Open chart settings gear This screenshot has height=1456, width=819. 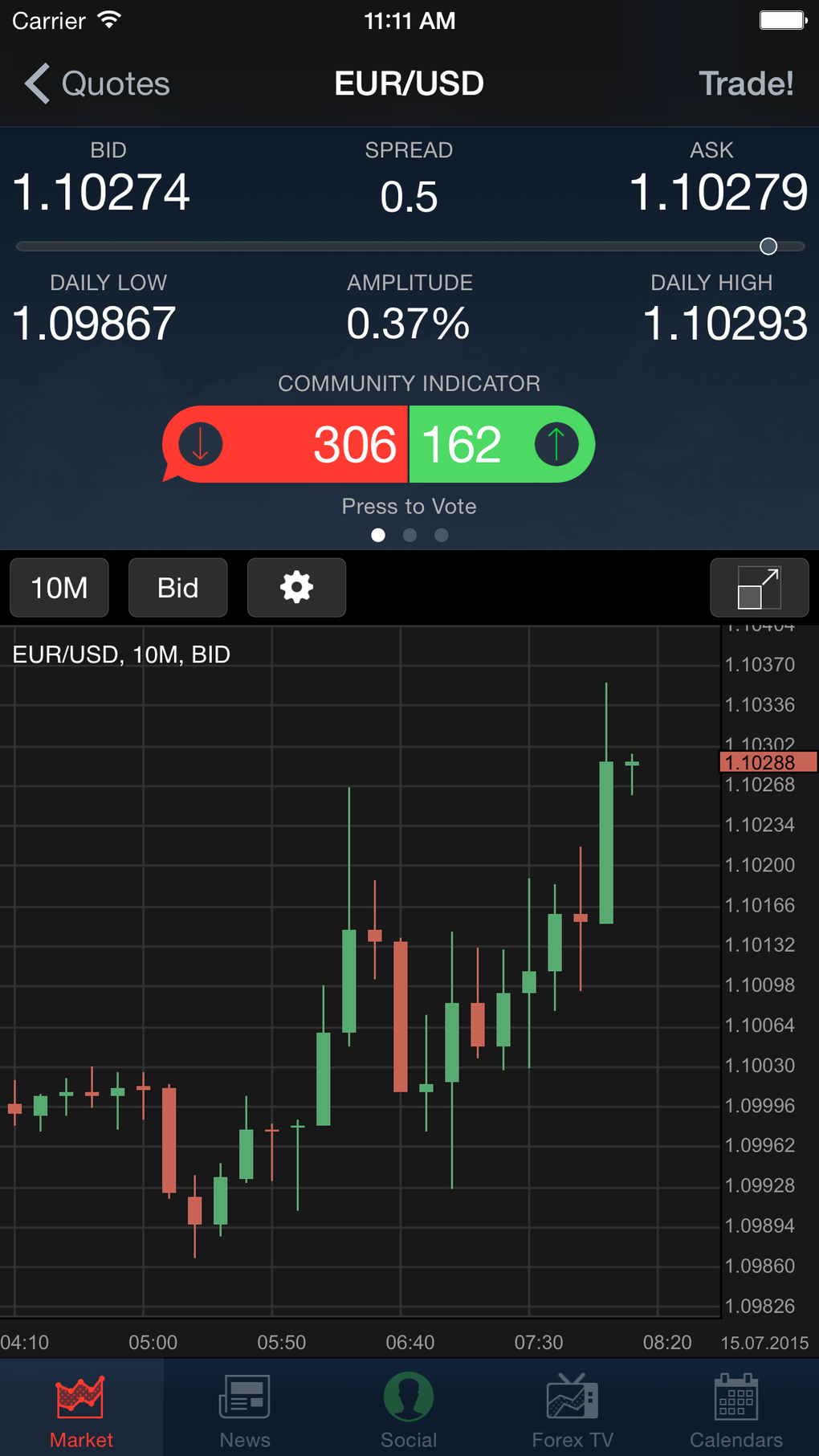click(x=296, y=588)
